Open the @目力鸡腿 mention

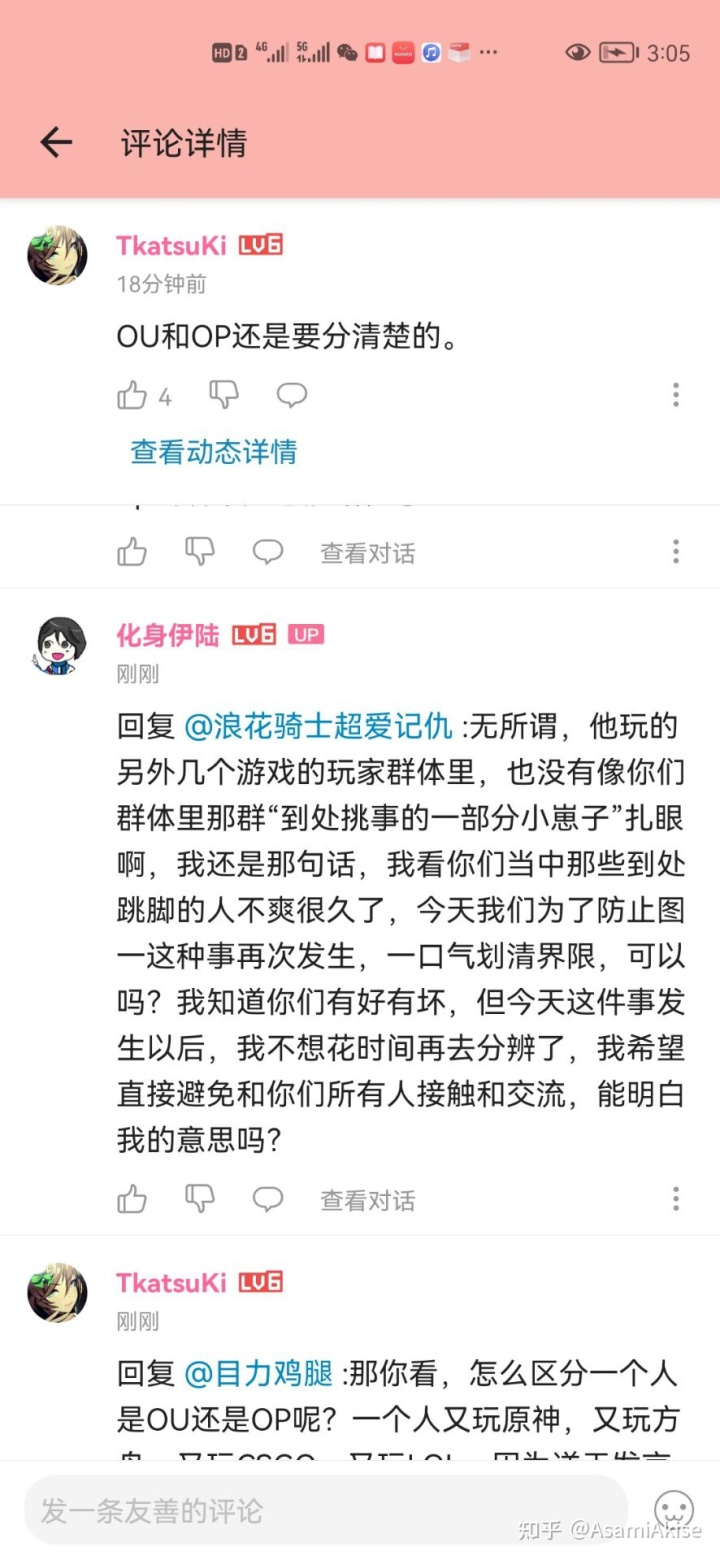258,1374
